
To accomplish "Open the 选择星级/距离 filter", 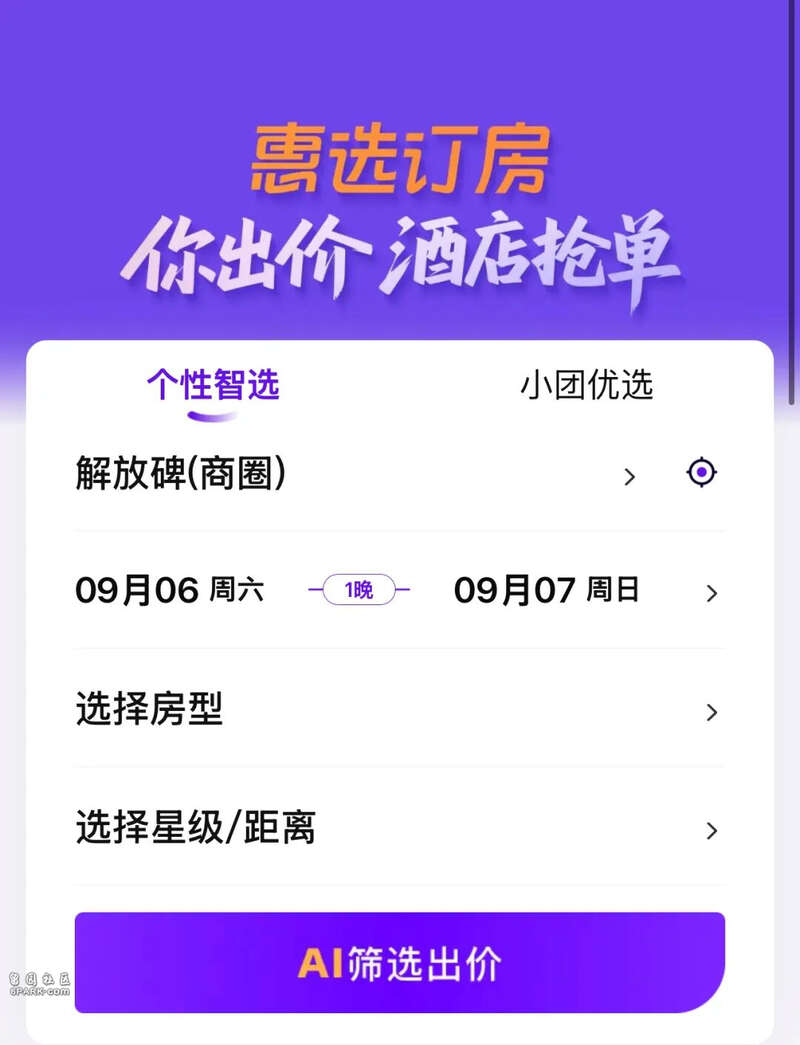I will (x=397, y=829).
